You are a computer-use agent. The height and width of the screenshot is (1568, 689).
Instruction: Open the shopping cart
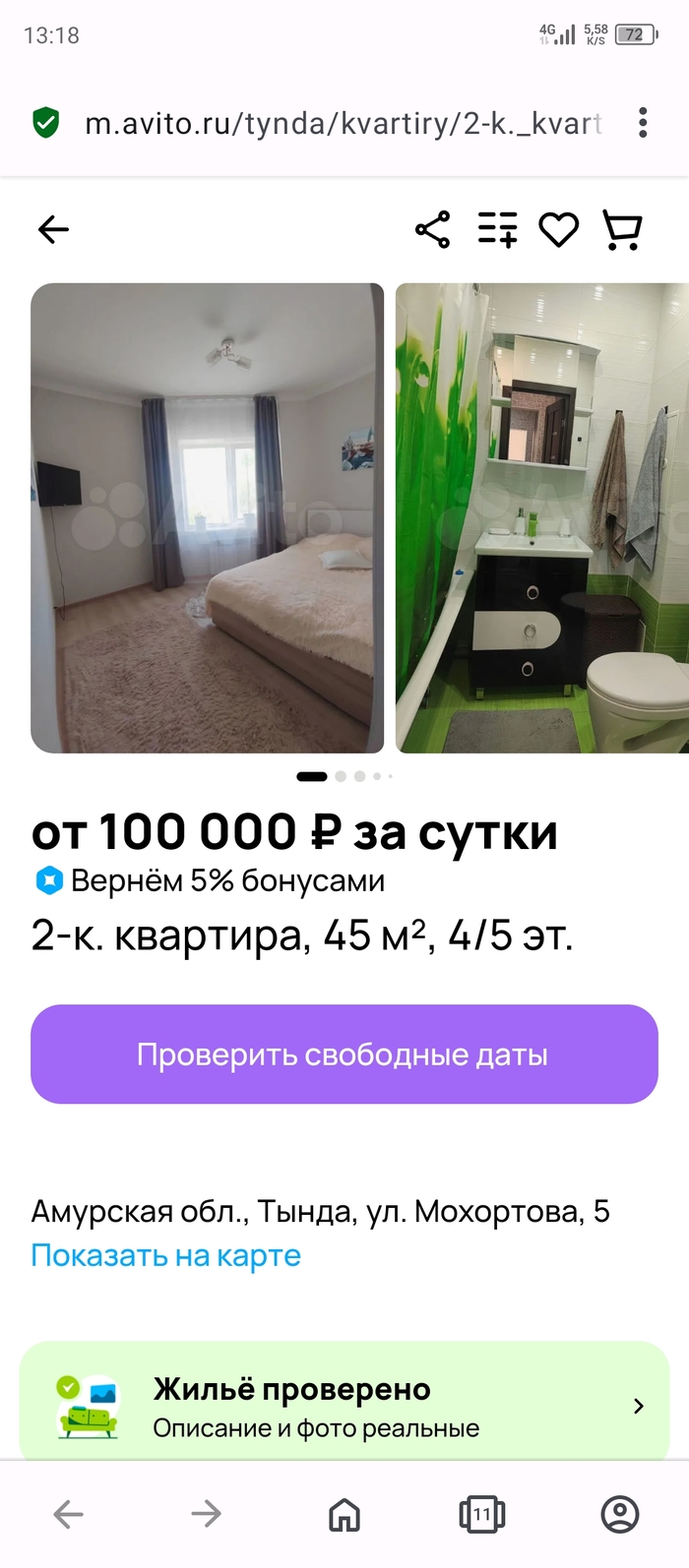click(622, 230)
